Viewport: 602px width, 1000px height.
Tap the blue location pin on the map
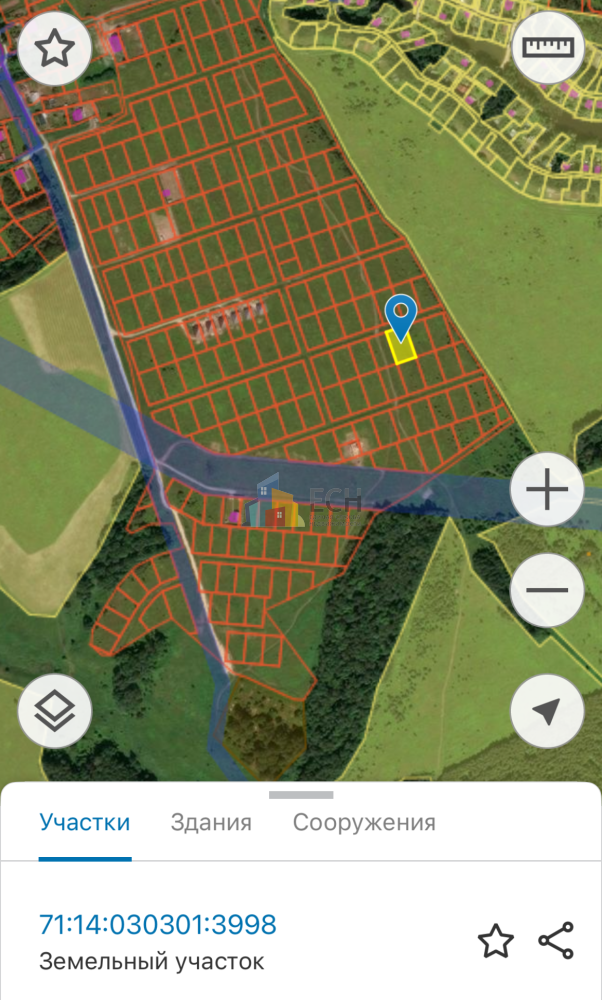[401, 317]
